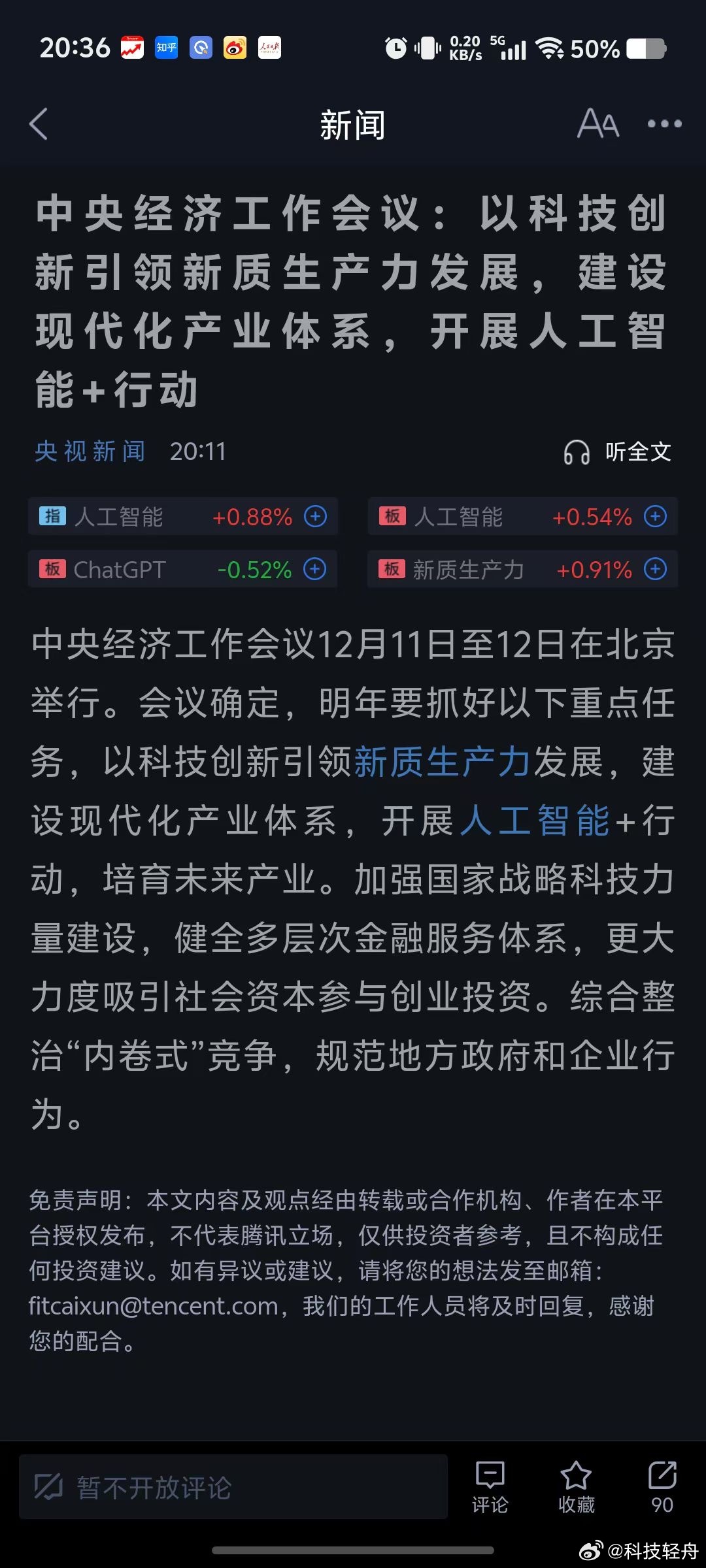Add the ChatGPT sector to watchlist
The width and height of the screenshot is (706, 1568).
coord(315,569)
